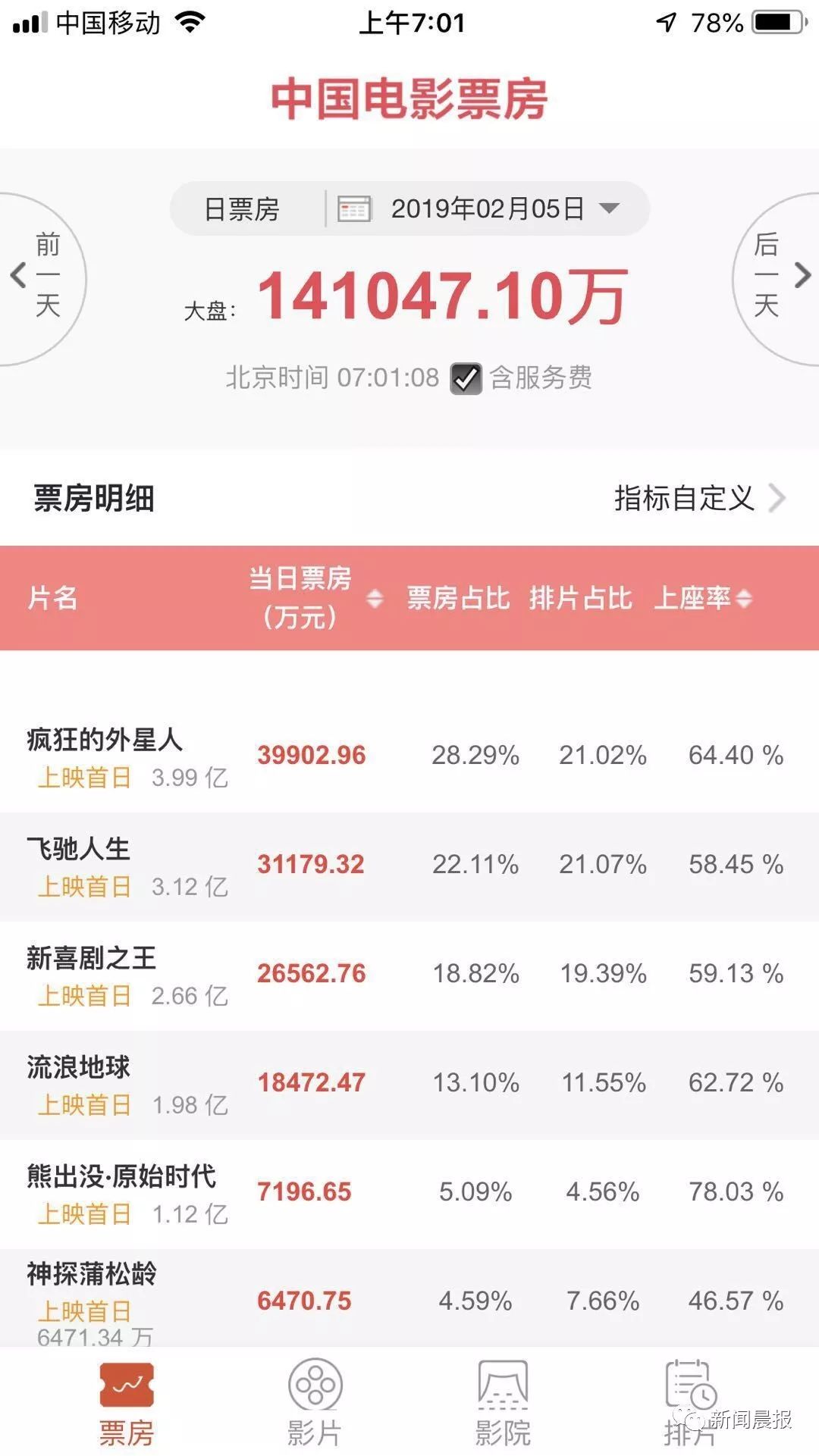This screenshot has height=1456, width=819.
Task: Open 指标自定义 customization
Action: pos(698,499)
